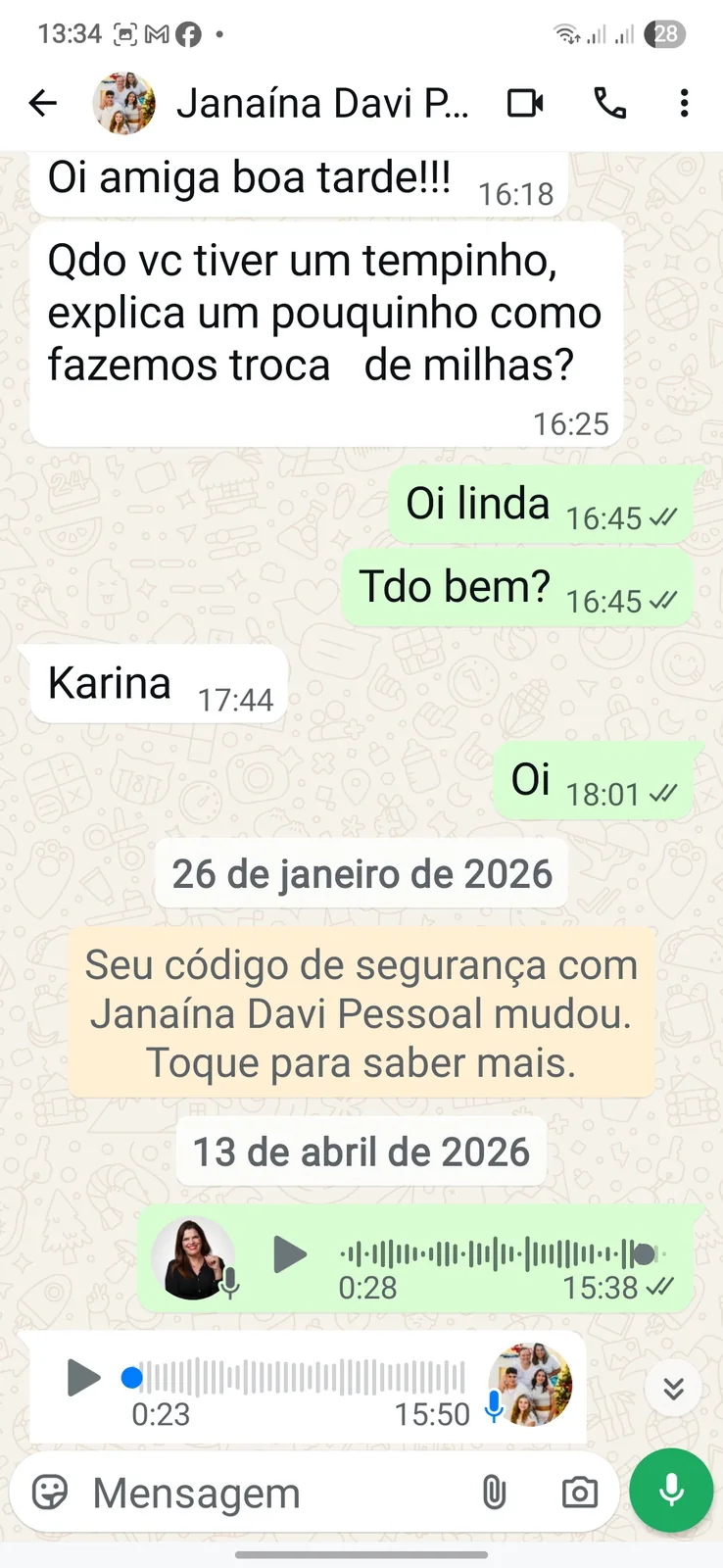Go back to the chat list
Screen dimensions: 723x1568
(x=42, y=103)
